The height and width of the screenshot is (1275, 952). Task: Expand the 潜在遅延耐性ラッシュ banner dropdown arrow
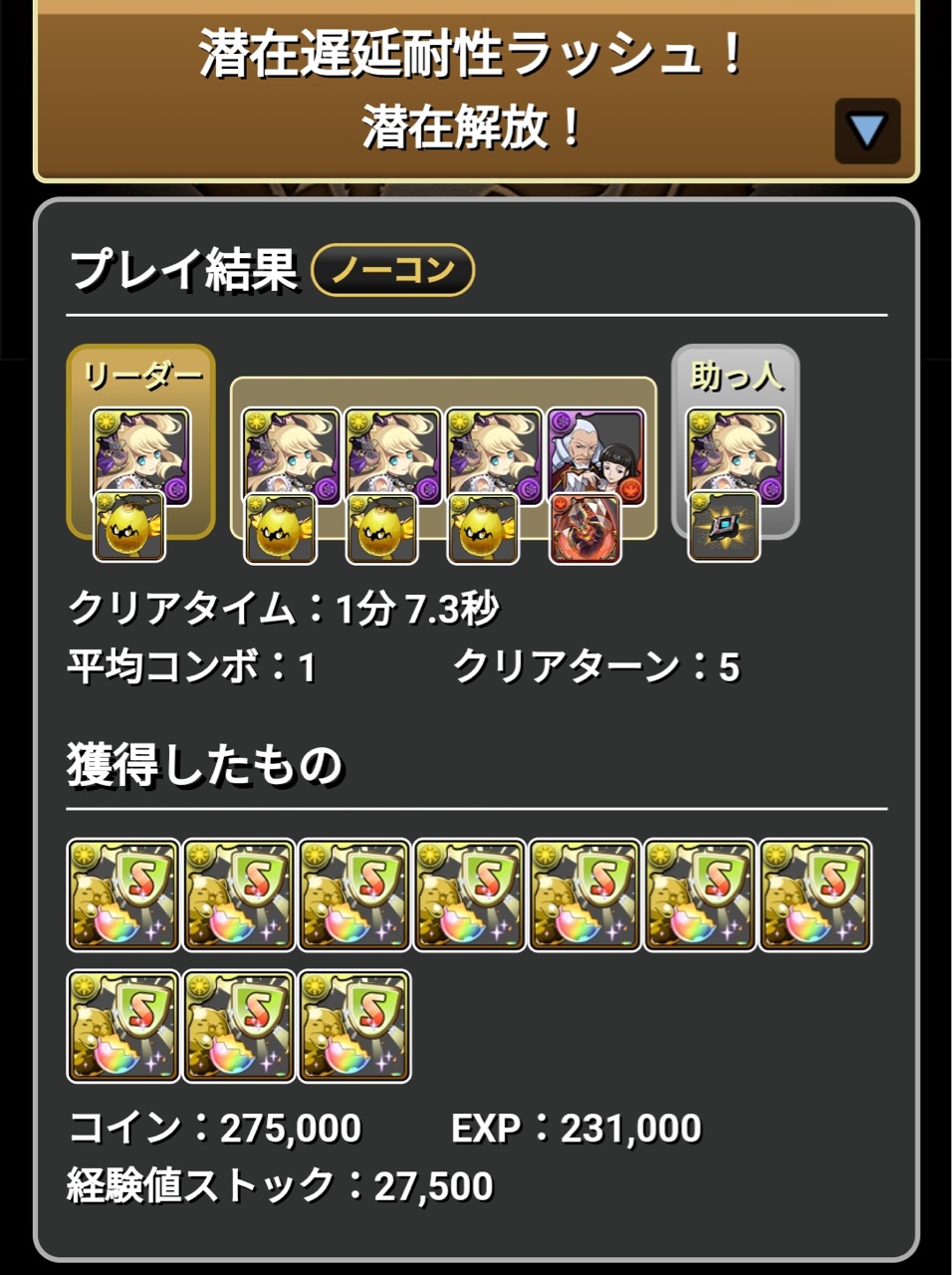click(866, 130)
